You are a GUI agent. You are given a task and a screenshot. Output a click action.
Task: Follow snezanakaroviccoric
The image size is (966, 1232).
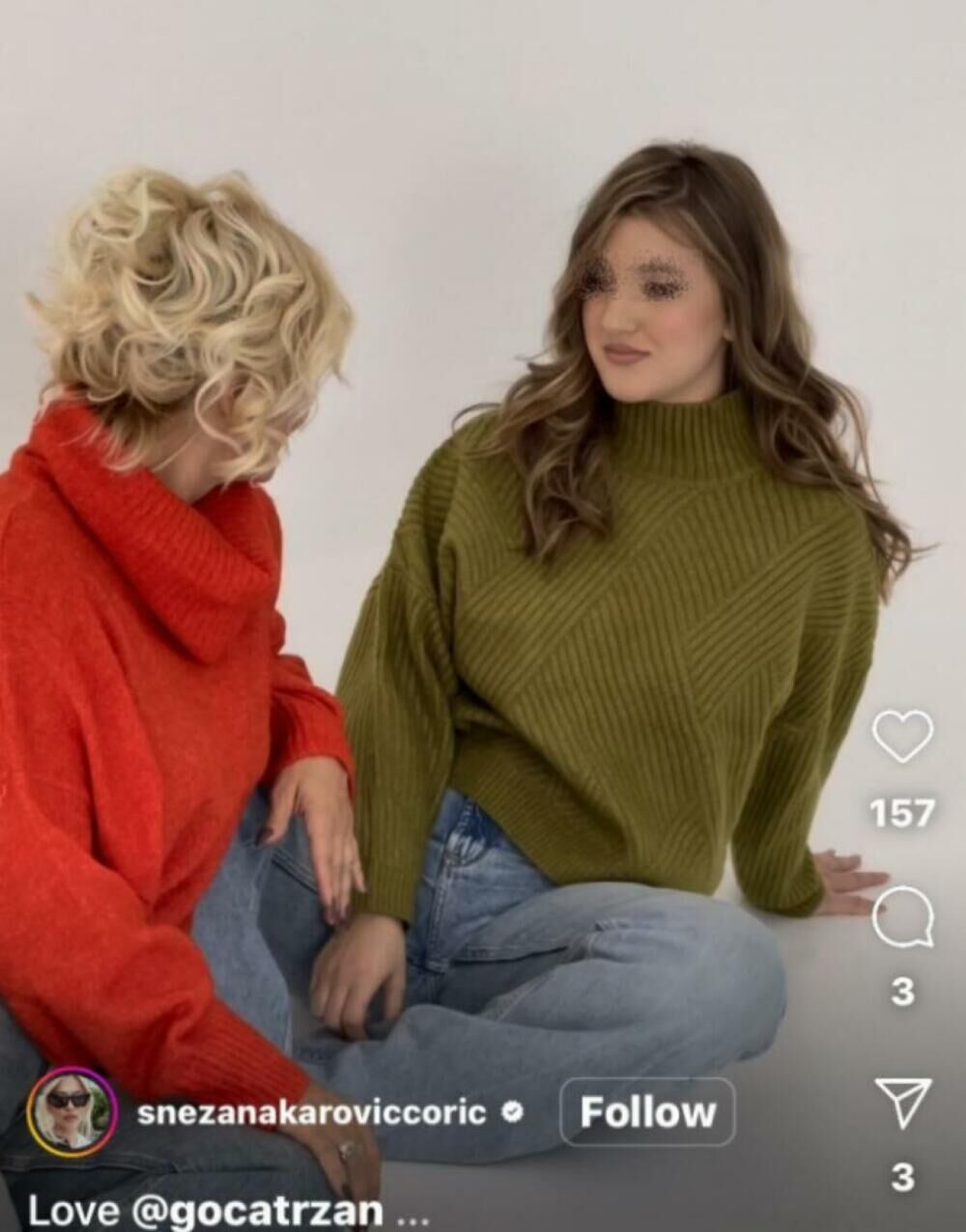tap(647, 1112)
